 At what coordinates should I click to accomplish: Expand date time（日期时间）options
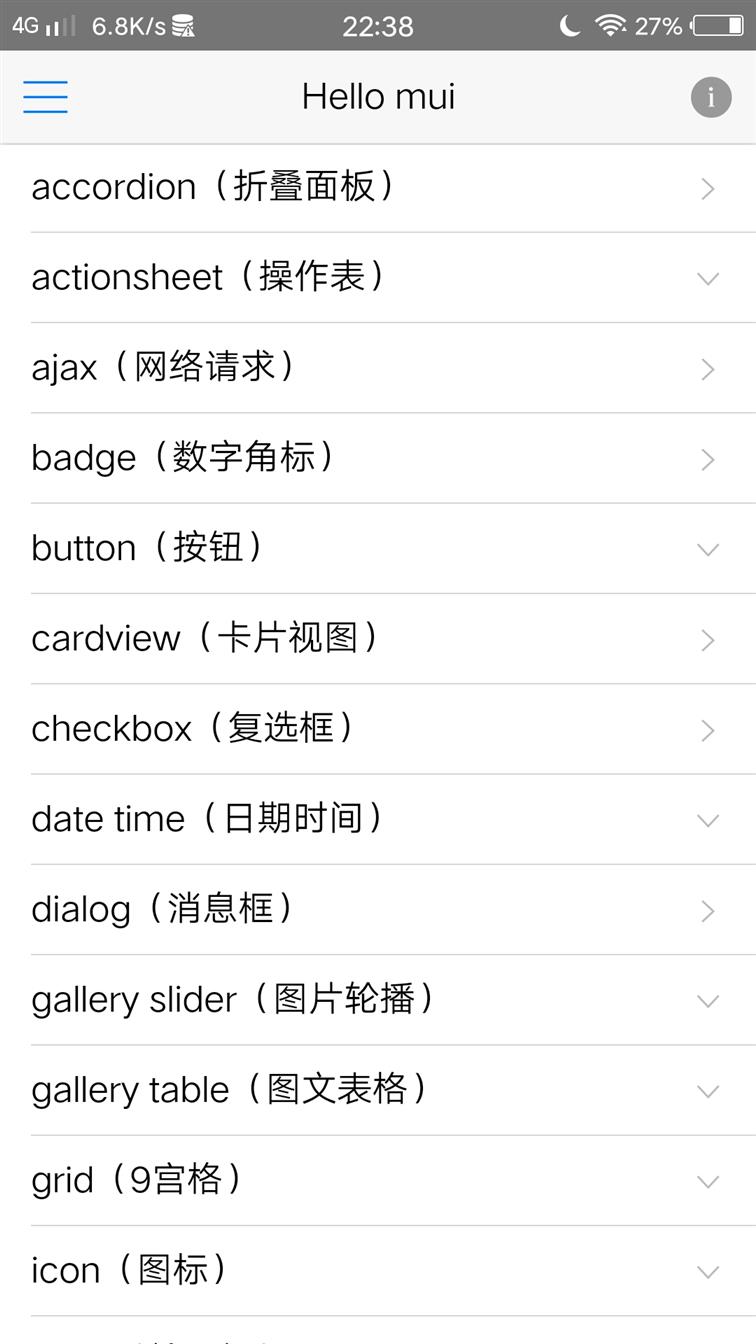378,820
